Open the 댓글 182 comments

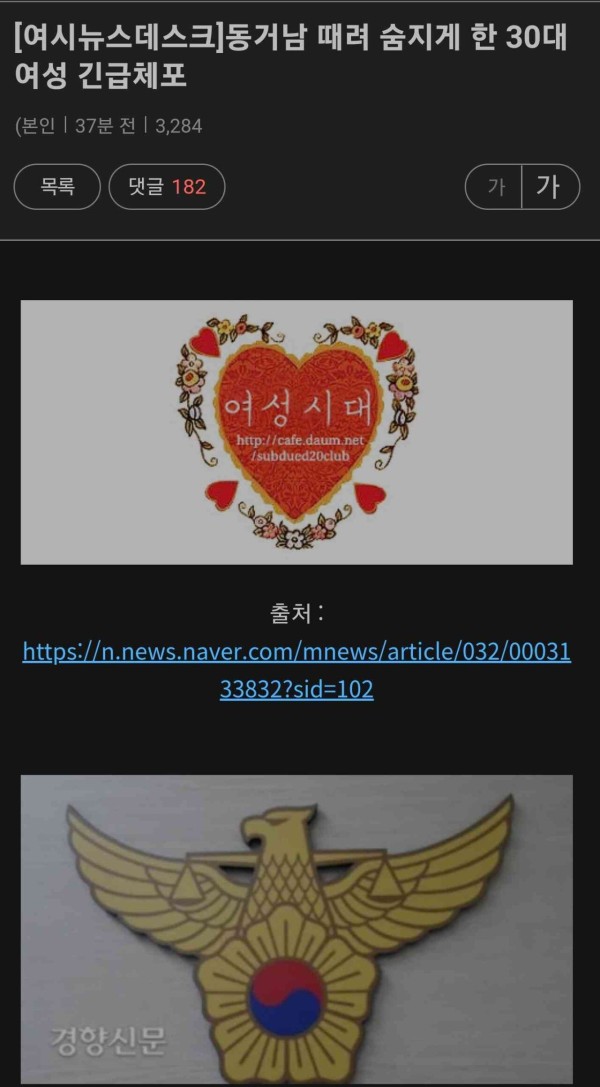[167, 187]
